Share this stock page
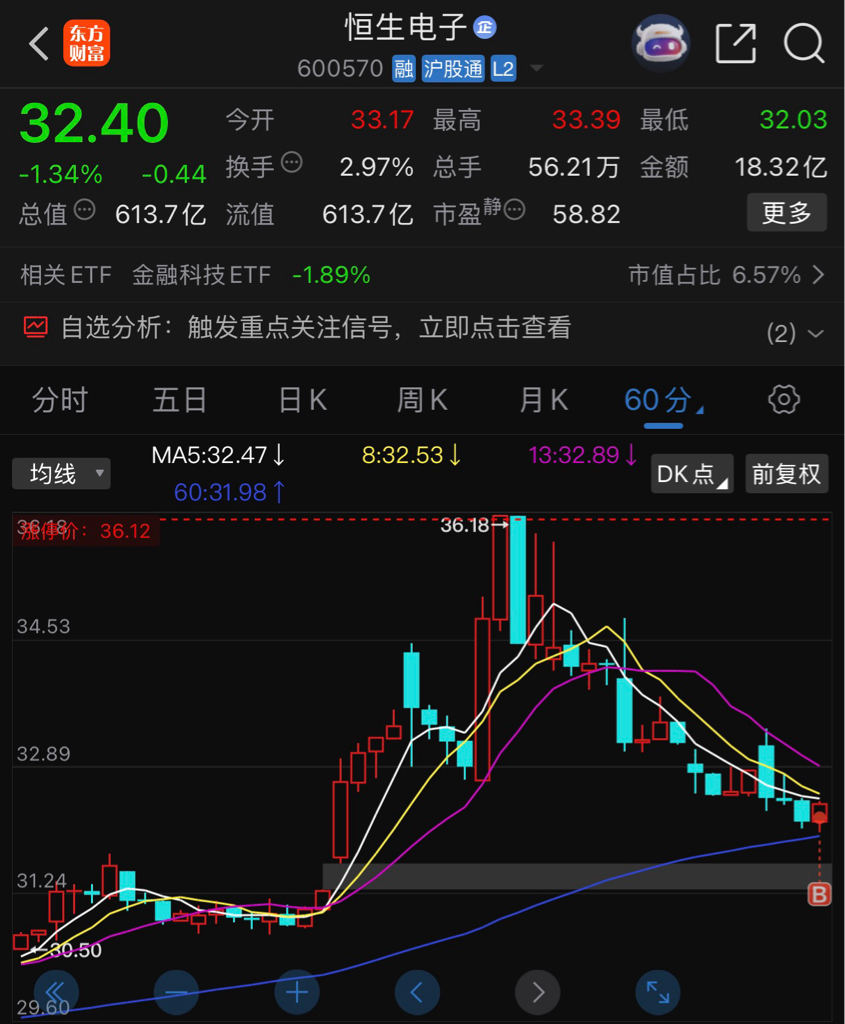Viewport: 845px width, 1024px height. (736, 44)
